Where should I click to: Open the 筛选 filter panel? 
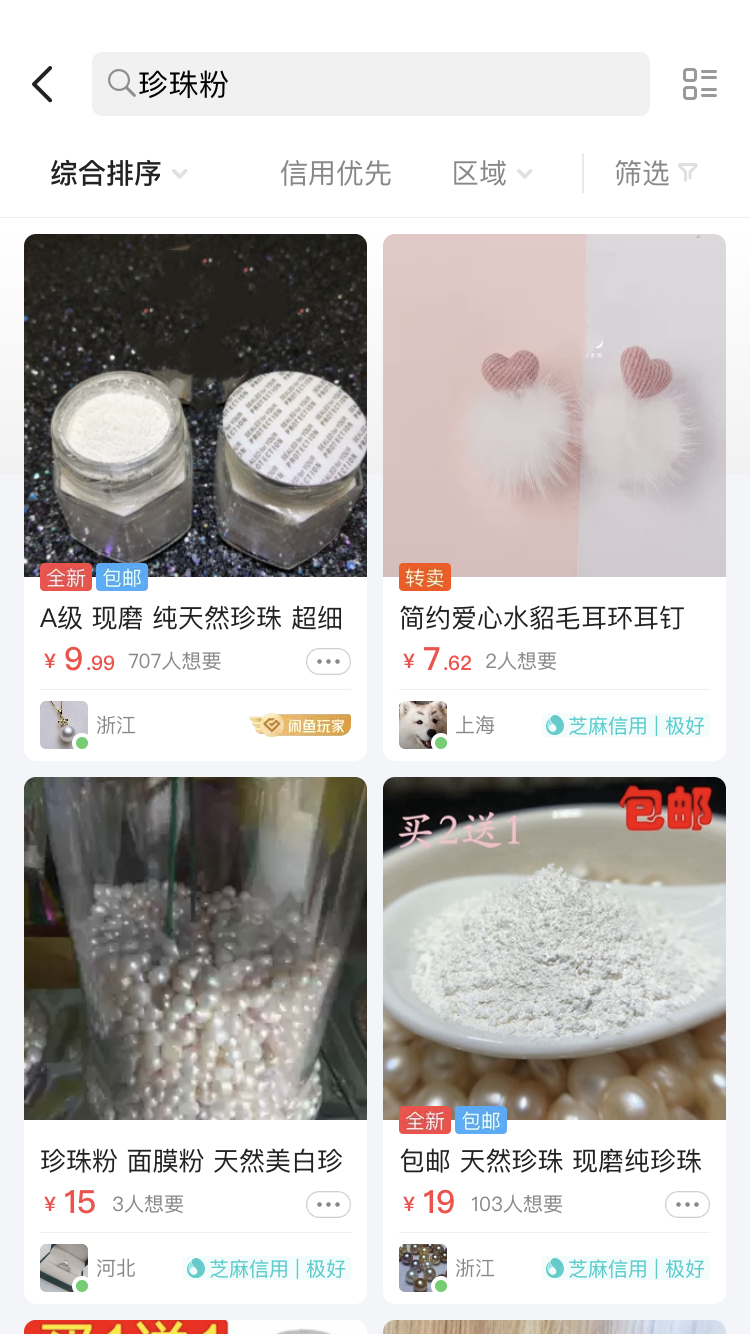[655, 174]
